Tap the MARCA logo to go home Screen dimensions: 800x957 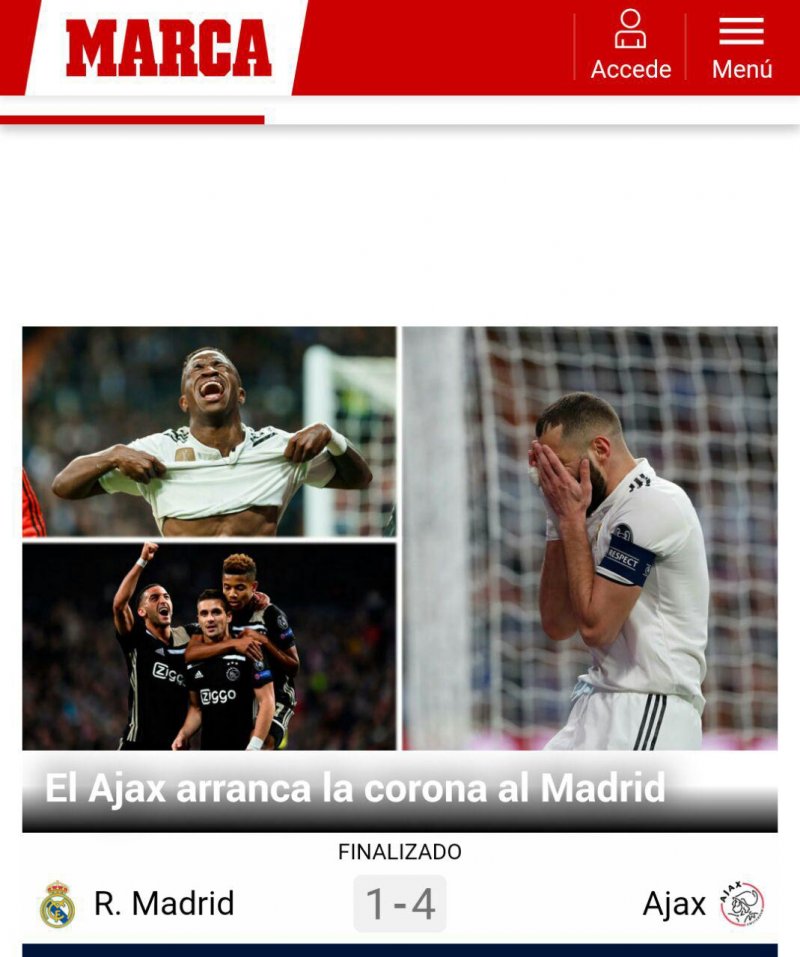pos(168,48)
